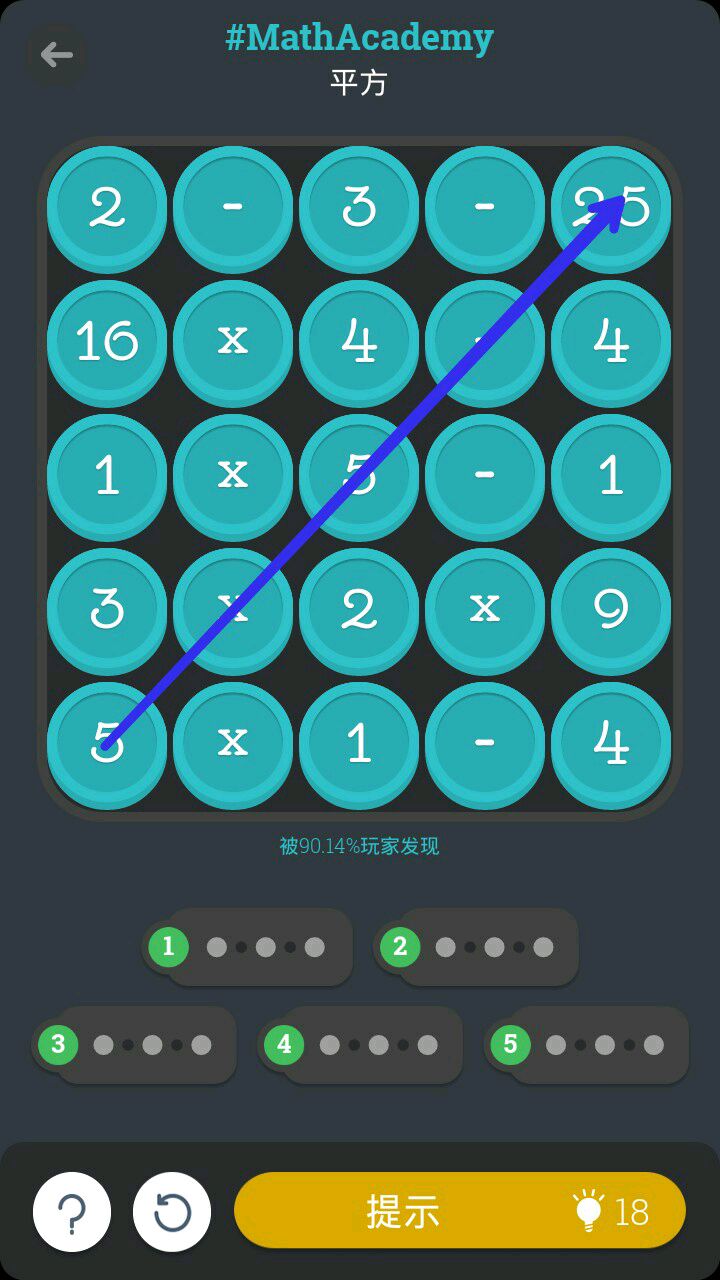Open the question mark help button
This screenshot has height=1280, width=720.
[72, 1212]
